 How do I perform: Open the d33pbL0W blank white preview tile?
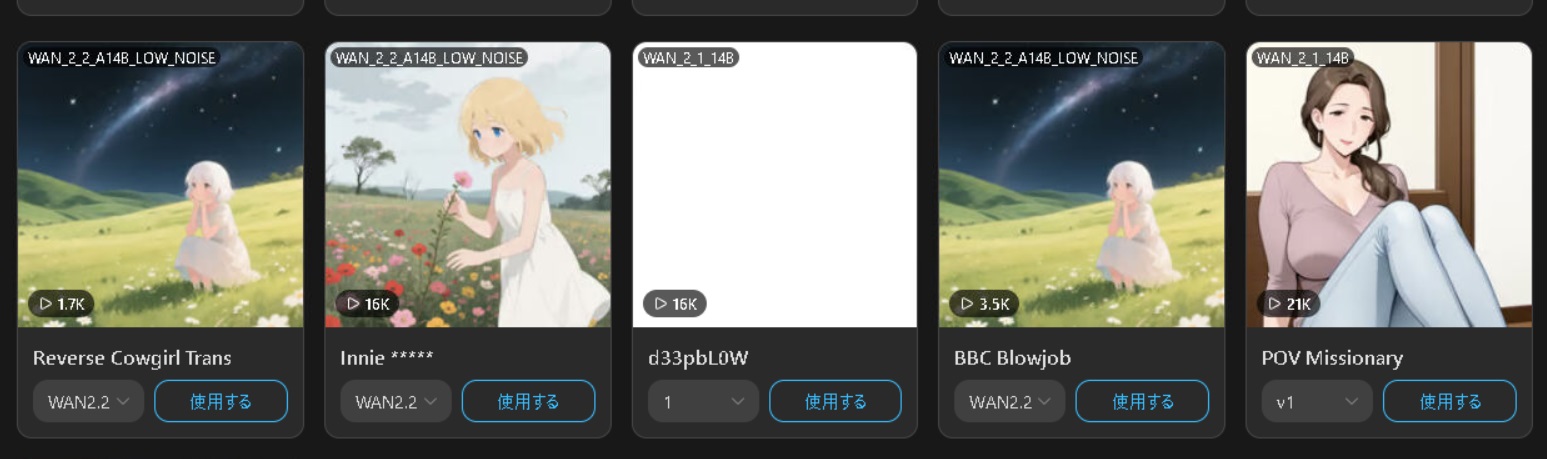pos(775,185)
